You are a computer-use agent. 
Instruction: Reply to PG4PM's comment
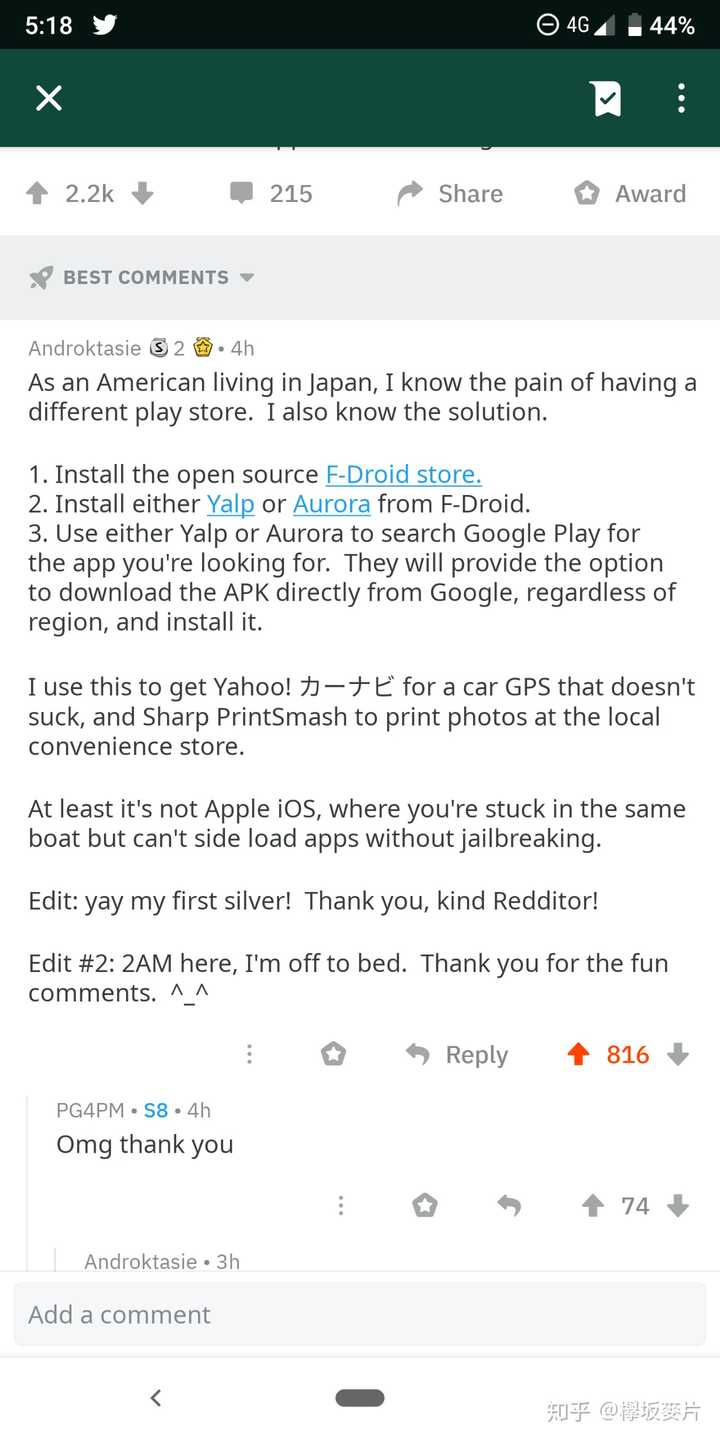pyautogui.click(x=509, y=1206)
